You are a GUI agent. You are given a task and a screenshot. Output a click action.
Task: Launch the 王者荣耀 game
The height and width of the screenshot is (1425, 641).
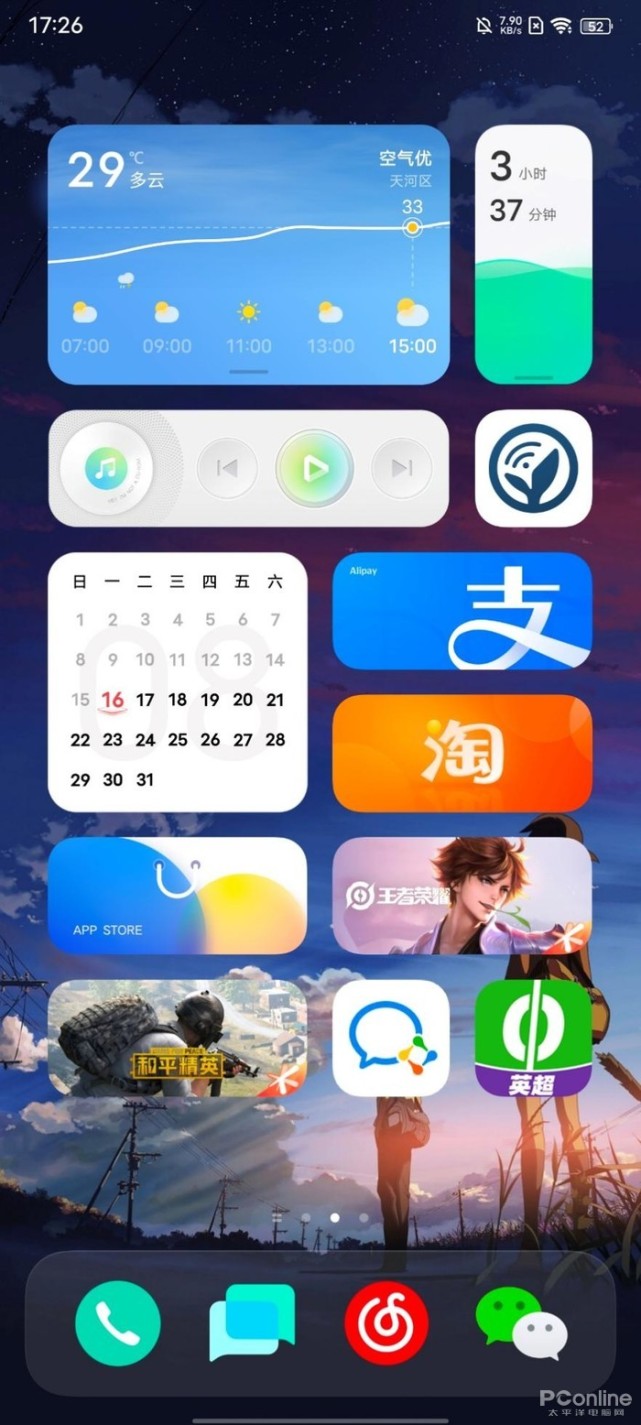pyautogui.click(x=462, y=895)
